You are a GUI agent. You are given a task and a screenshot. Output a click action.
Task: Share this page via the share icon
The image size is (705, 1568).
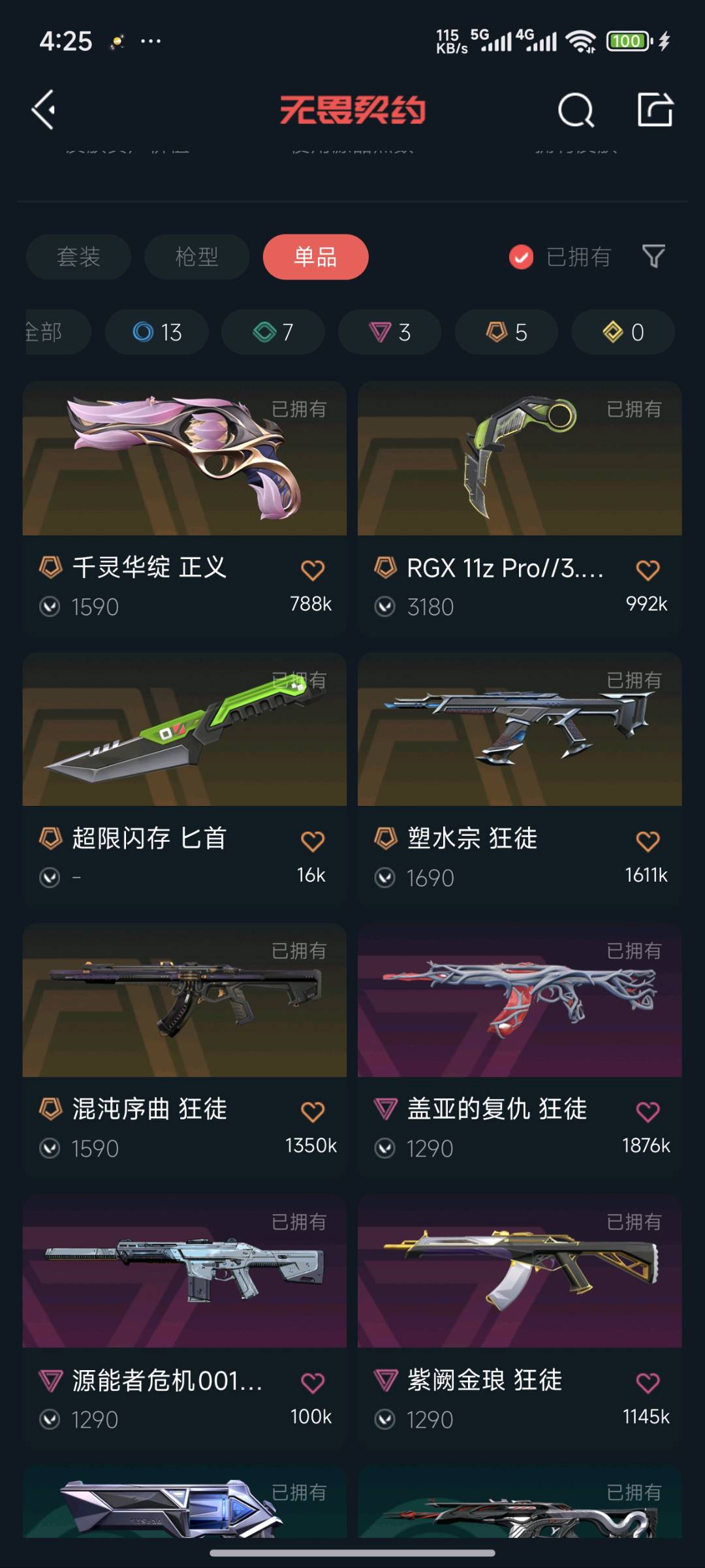click(x=655, y=110)
